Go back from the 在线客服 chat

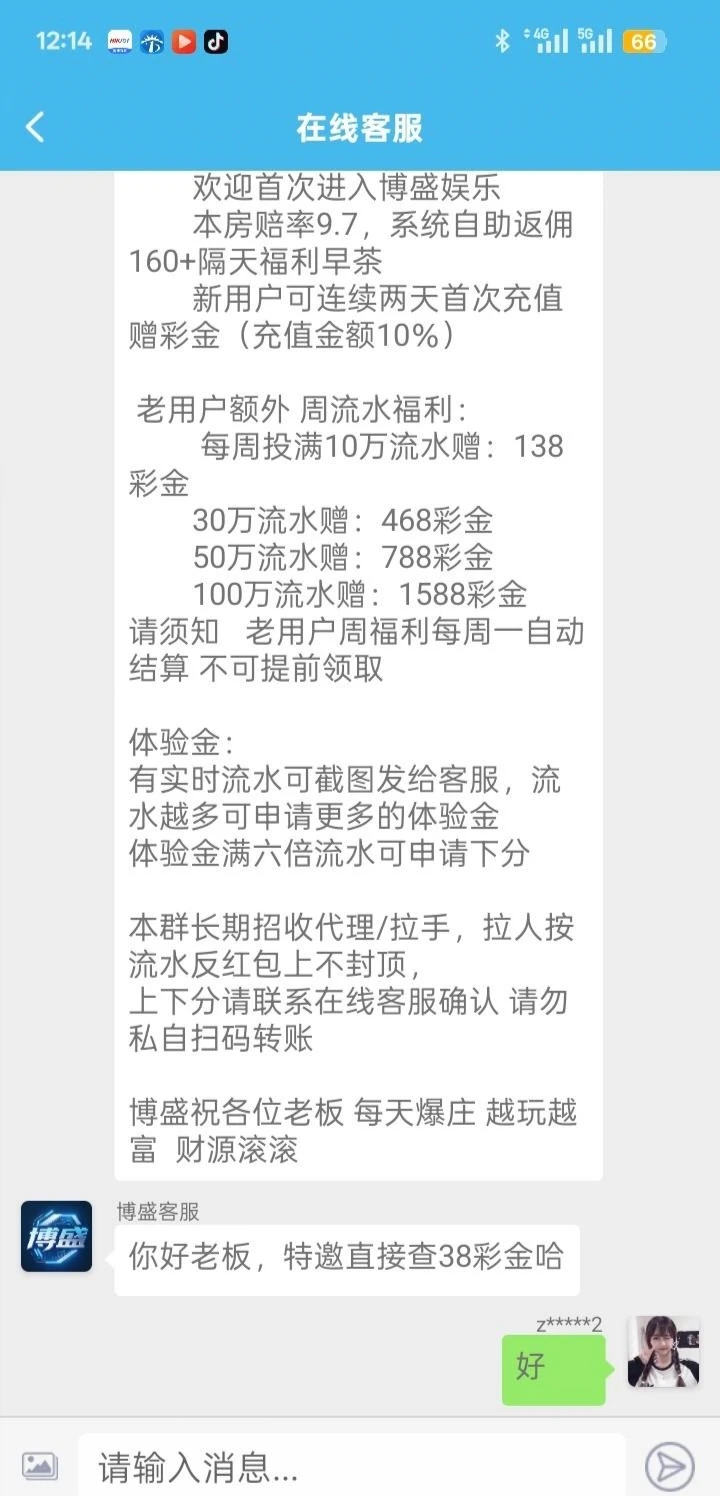(x=36, y=128)
